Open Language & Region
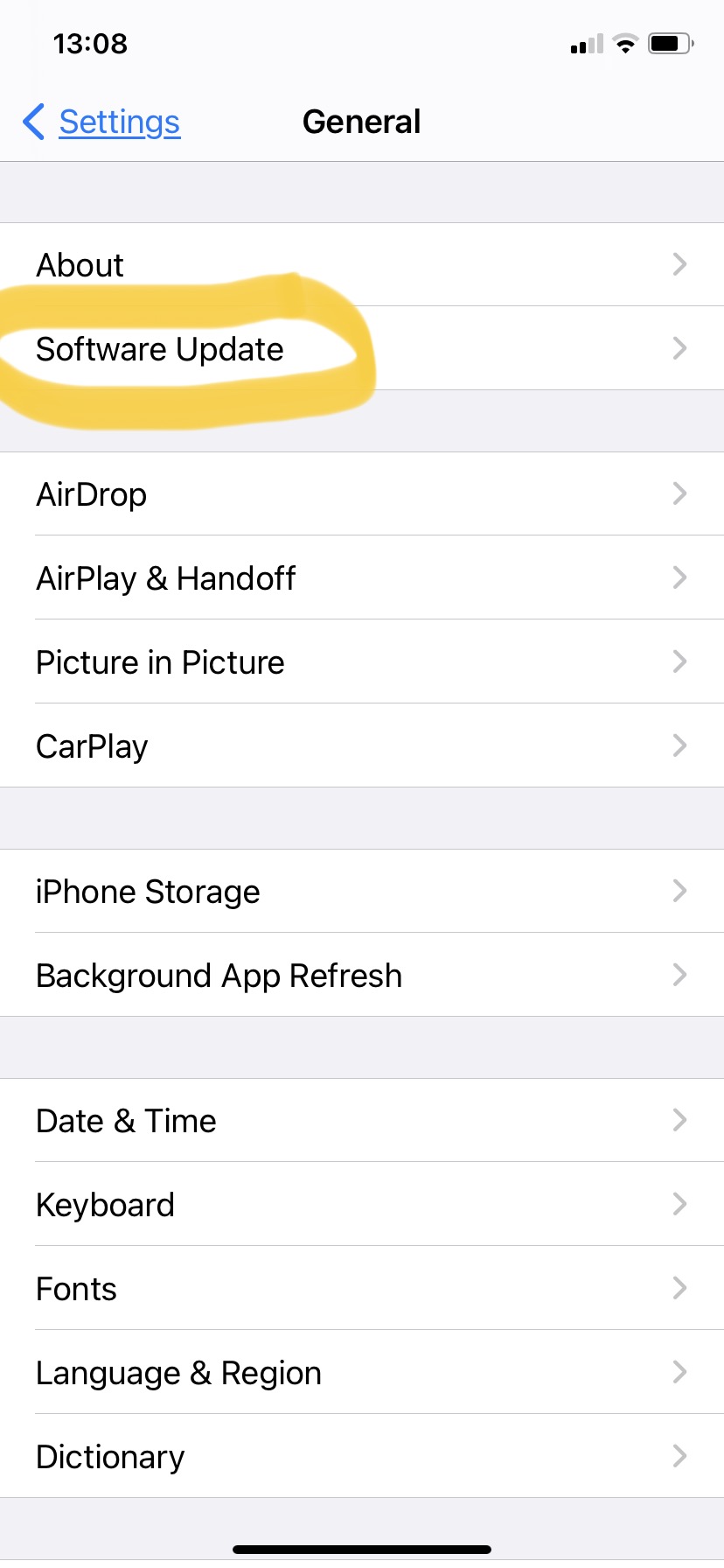The width and height of the screenshot is (724, 1568). pos(362,1372)
